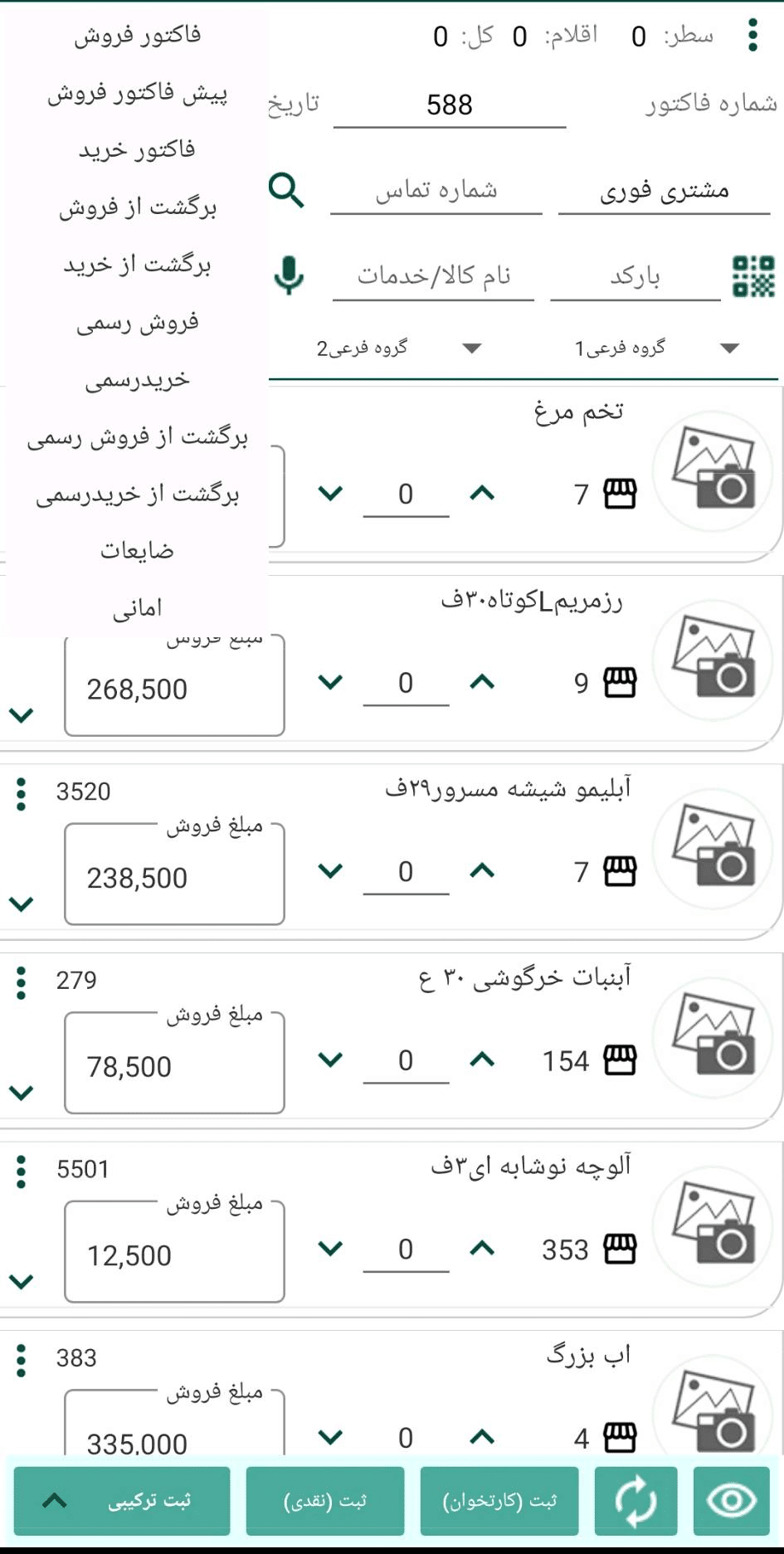Open the top overflow menu
Viewport: 784px width, 1554px height.
pos(752,36)
